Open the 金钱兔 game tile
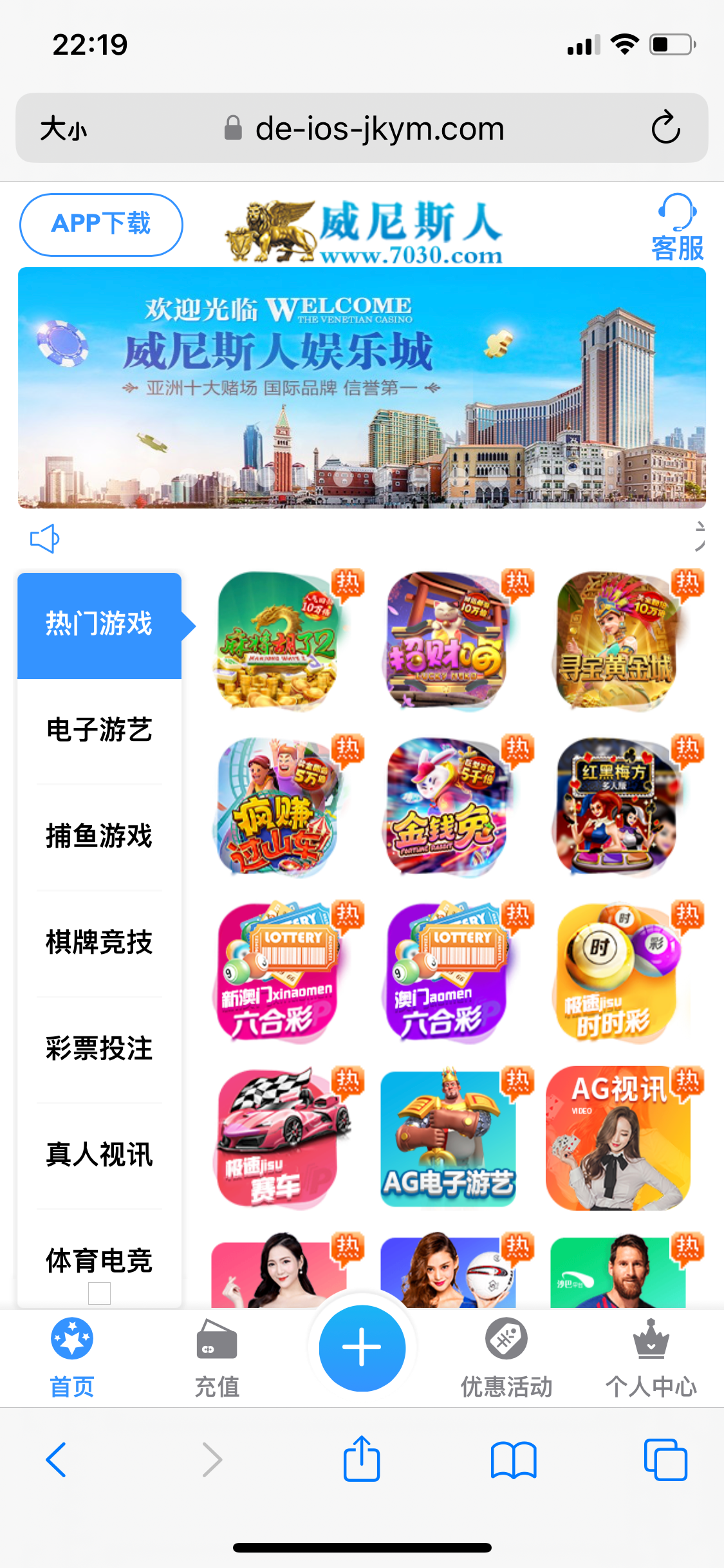The image size is (724, 1568). [447, 807]
